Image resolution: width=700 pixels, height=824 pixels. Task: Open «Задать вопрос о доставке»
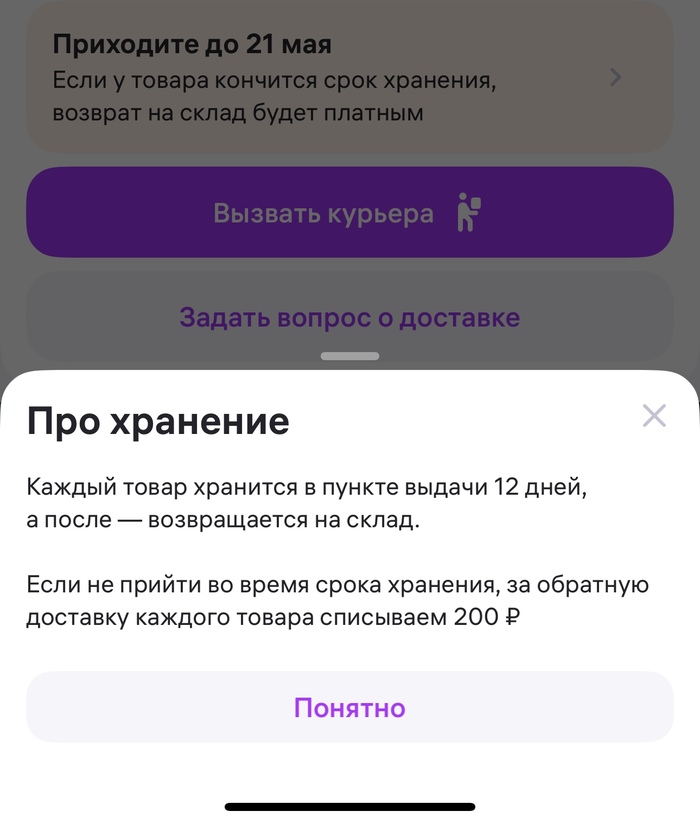pos(349,318)
